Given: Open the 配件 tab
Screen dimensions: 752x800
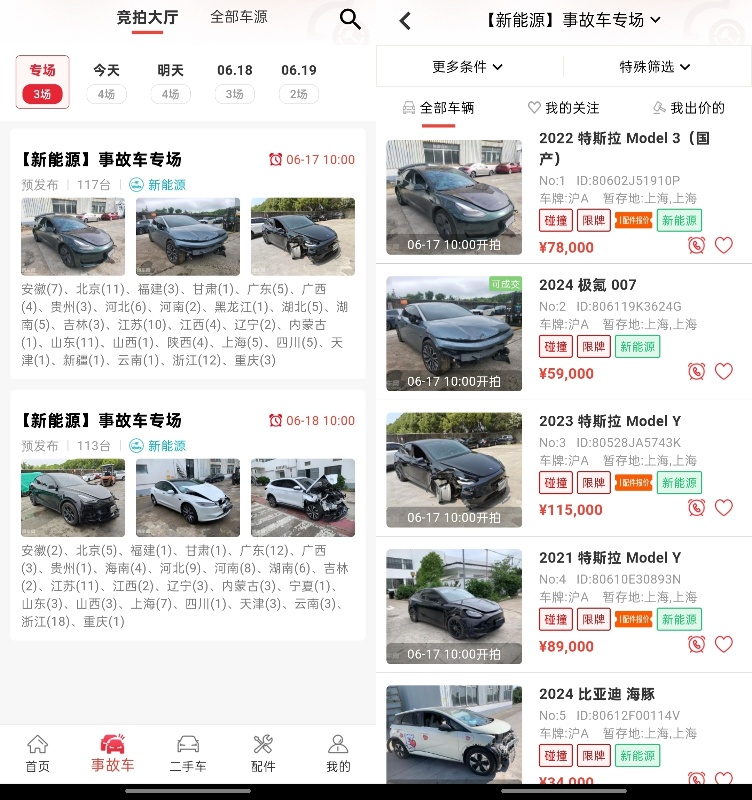Looking at the screenshot, I should coord(263,754).
